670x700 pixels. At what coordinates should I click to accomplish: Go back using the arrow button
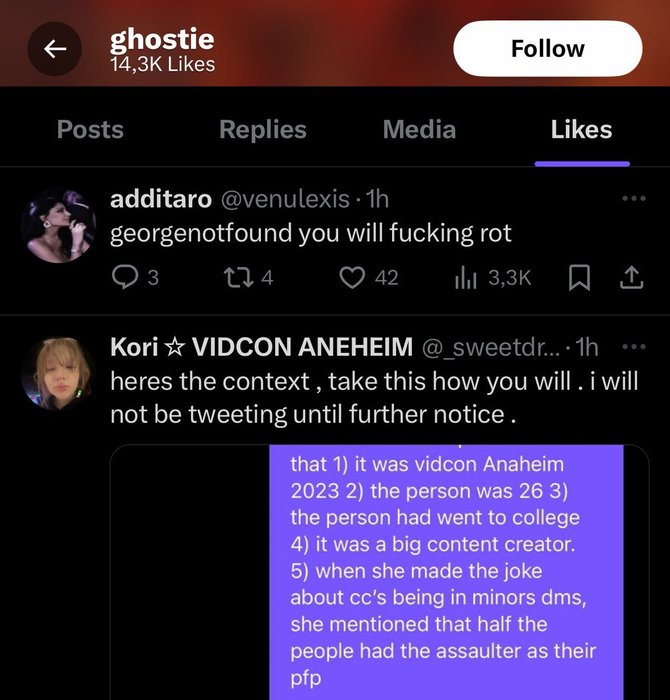[x=55, y=49]
